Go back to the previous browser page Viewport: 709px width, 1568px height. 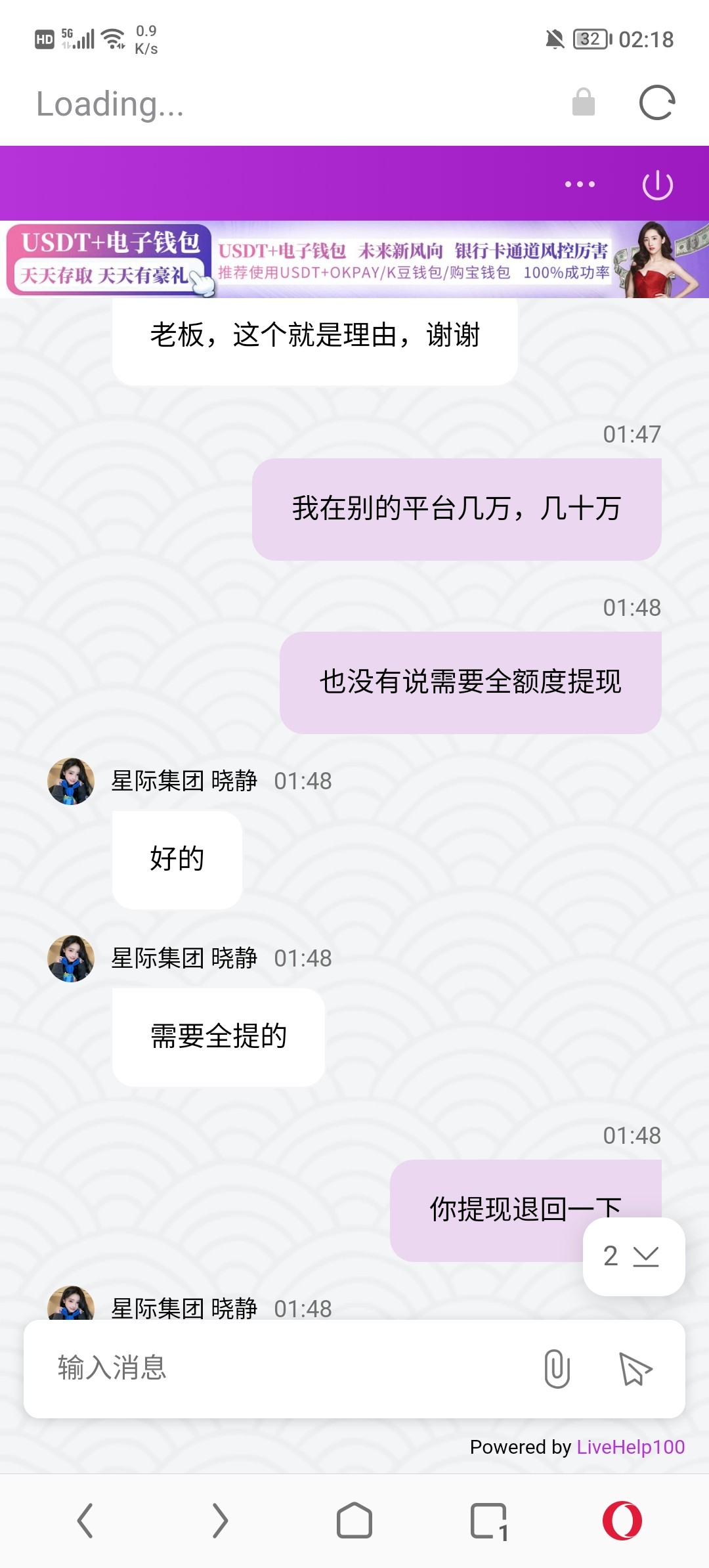point(85,1521)
